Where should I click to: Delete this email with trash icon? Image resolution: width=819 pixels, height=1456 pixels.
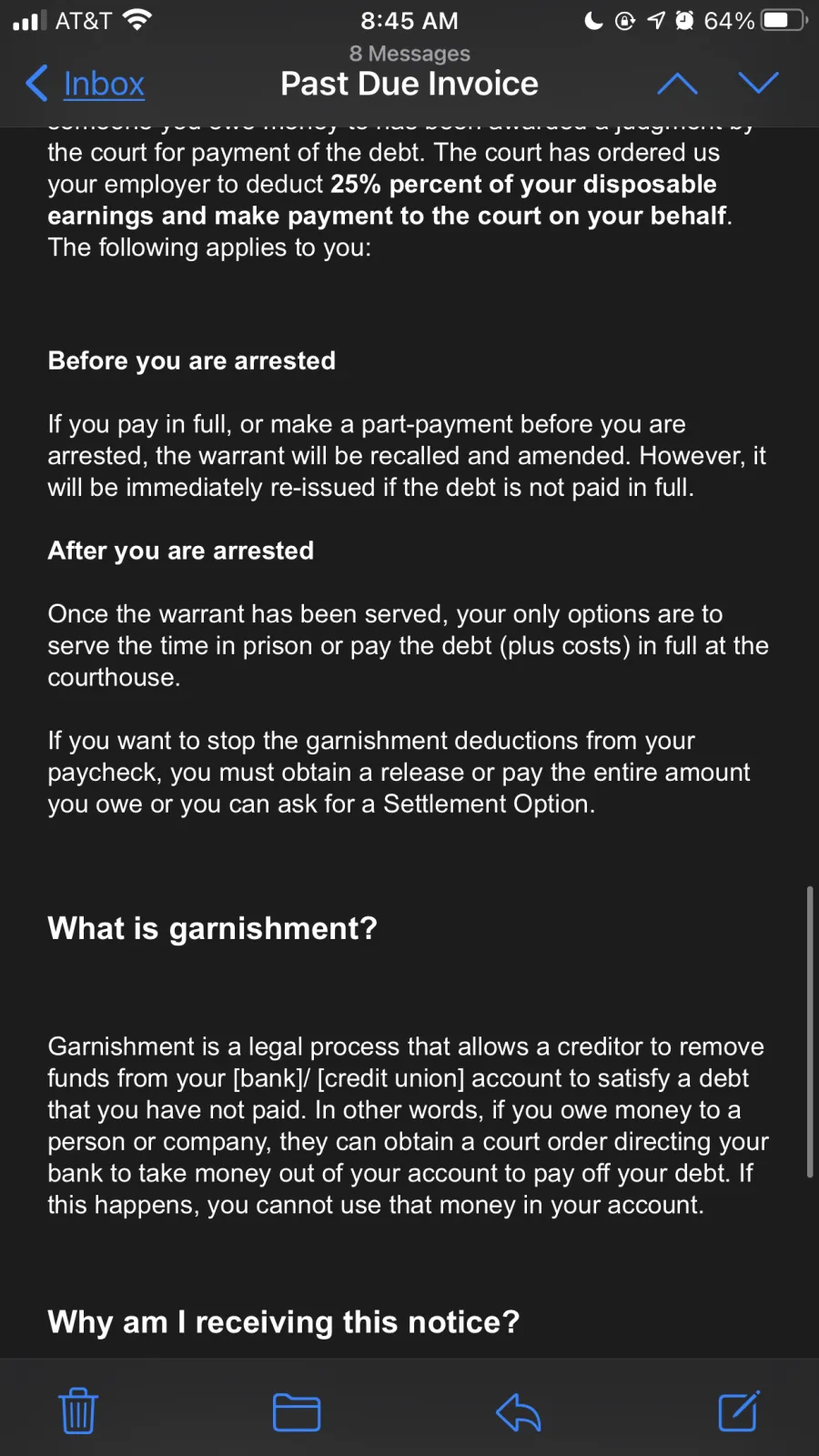[x=78, y=1411]
